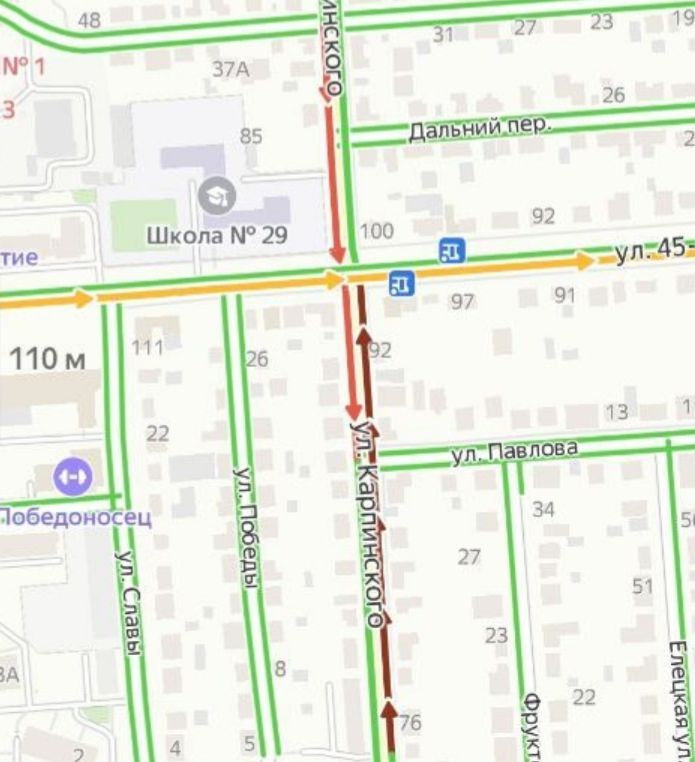This screenshot has height=762, width=695.
Task: Select the Победоносец place marker
Action: (x=73, y=476)
